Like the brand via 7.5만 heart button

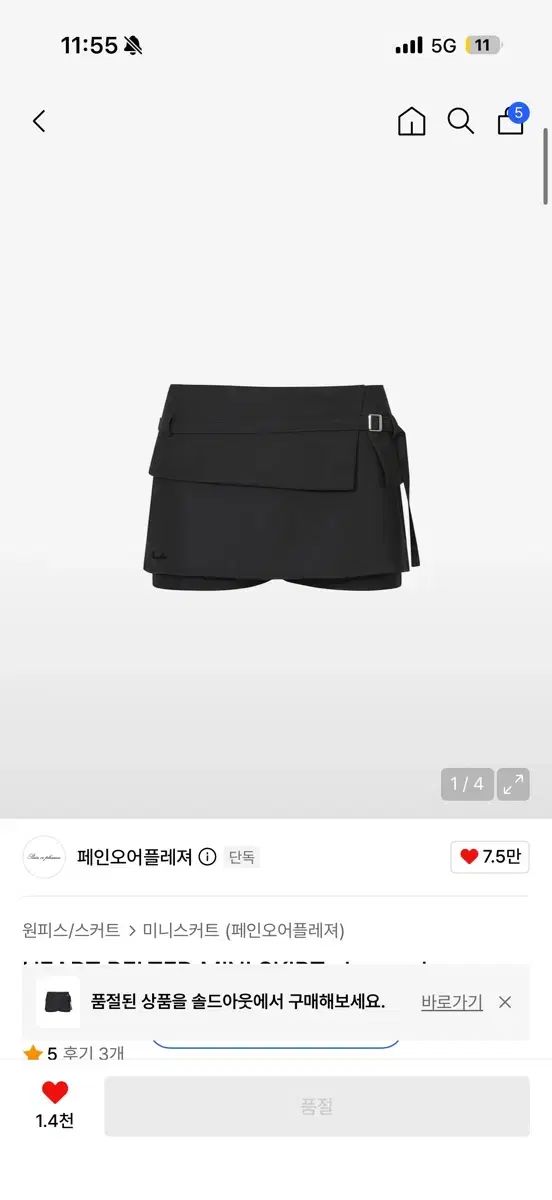(490, 857)
